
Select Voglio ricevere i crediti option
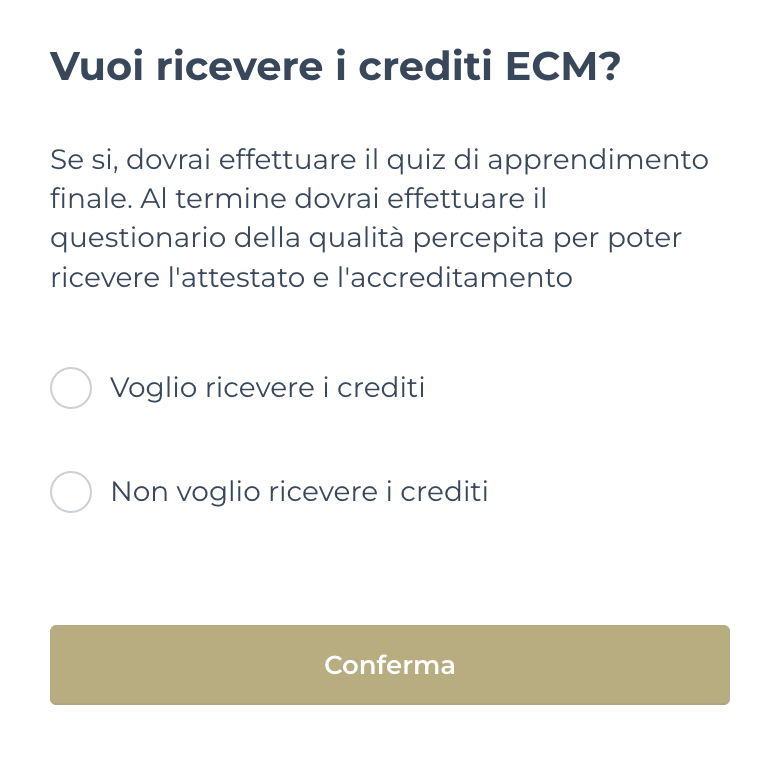71,388
